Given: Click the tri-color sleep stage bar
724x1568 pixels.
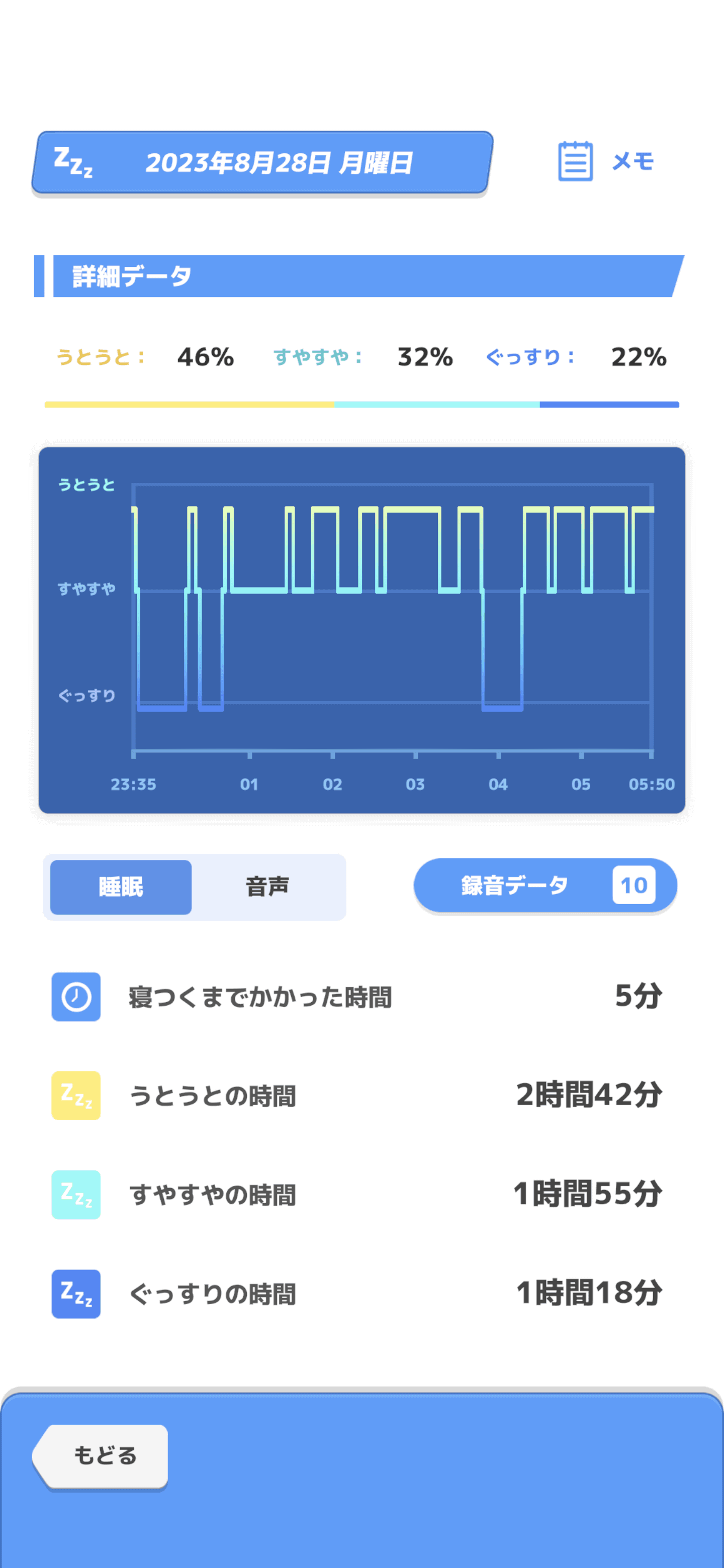Looking at the screenshot, I should tap(361, 404).
